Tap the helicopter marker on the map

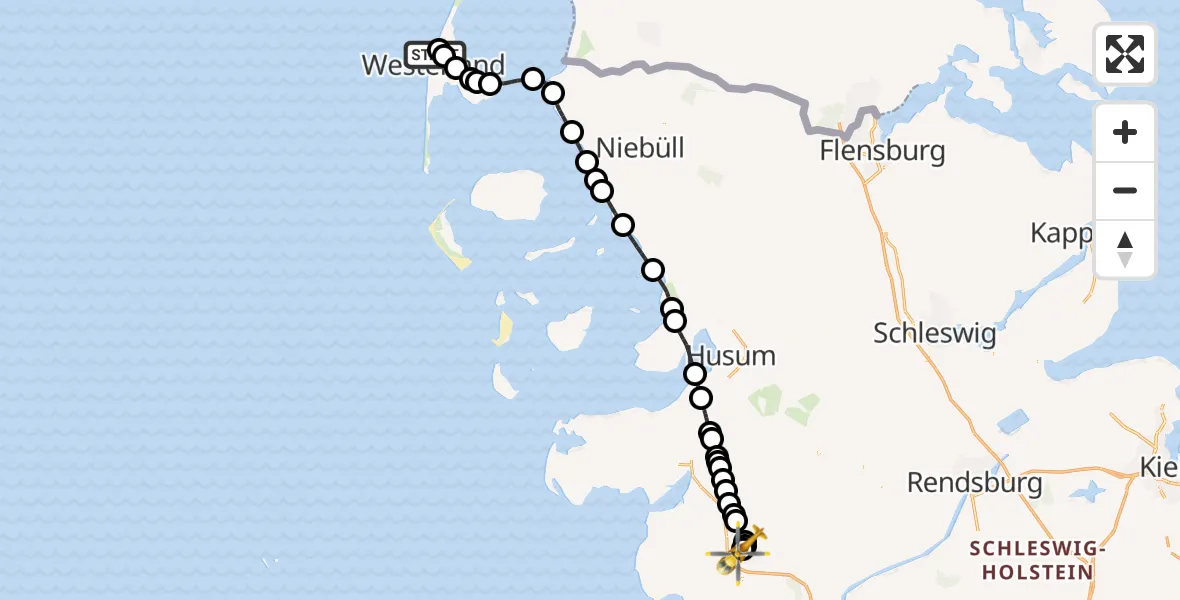click(x=739, y=551)
